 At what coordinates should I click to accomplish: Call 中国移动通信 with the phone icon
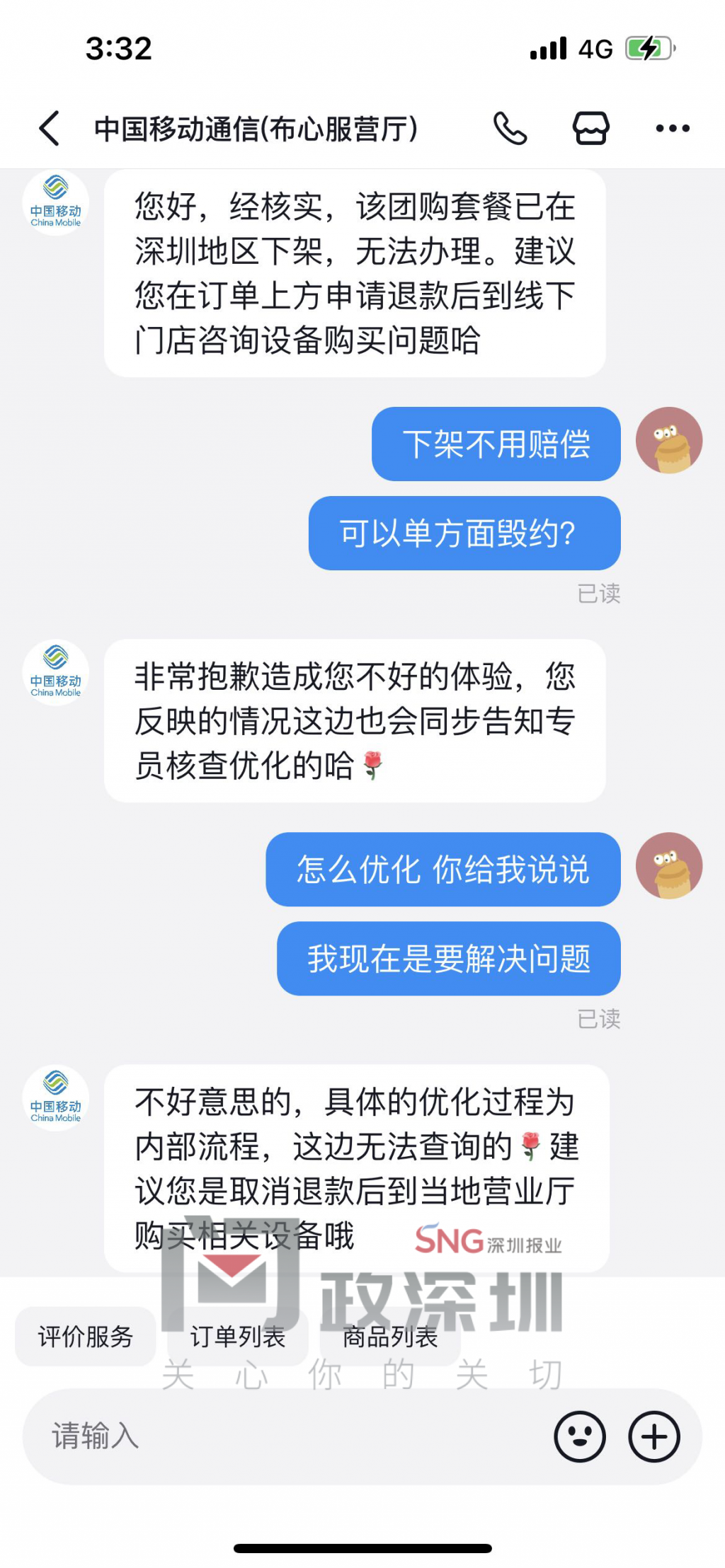tap(510, 129)
